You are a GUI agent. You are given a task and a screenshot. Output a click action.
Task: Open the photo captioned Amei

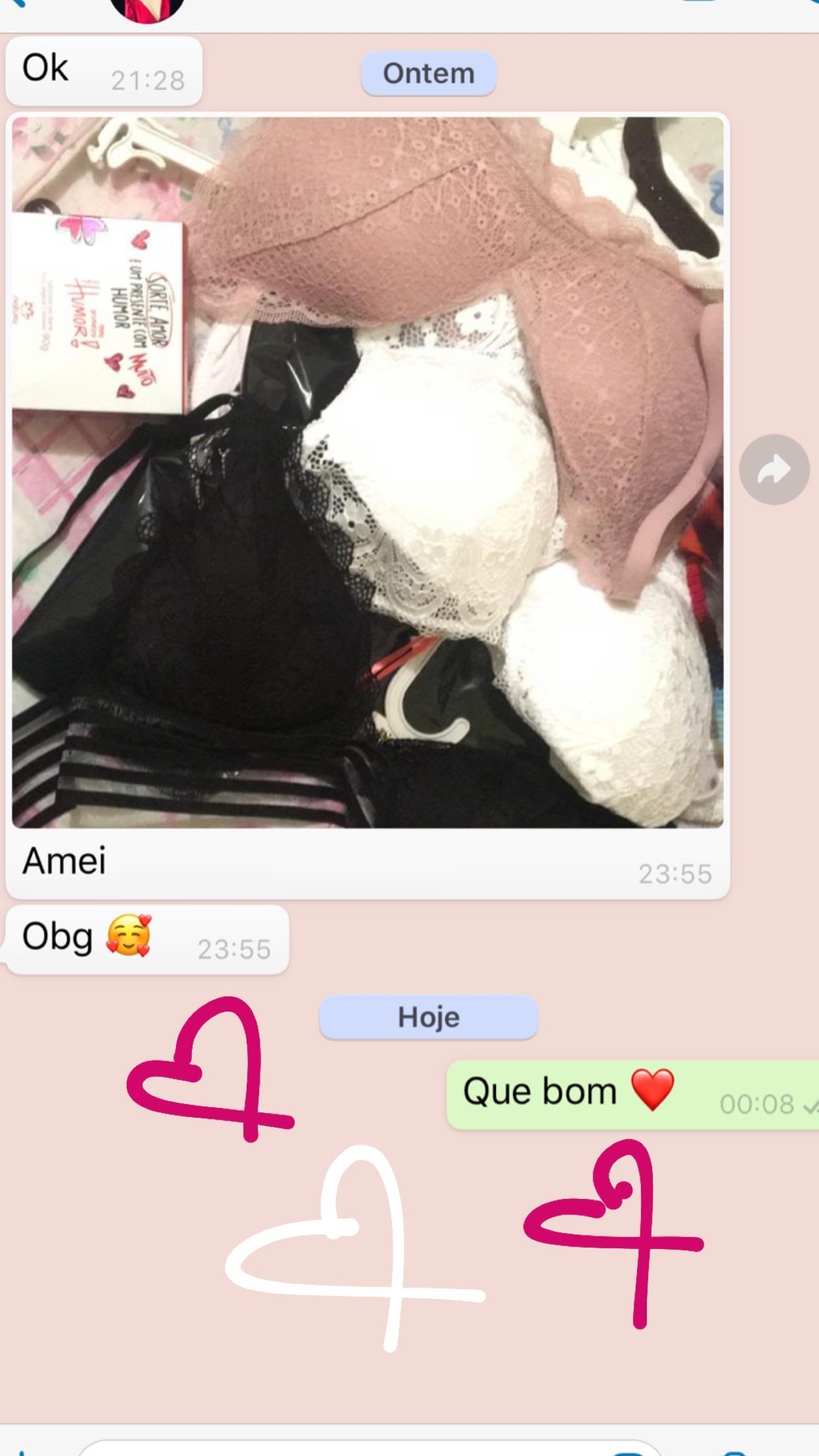point(368,472)
